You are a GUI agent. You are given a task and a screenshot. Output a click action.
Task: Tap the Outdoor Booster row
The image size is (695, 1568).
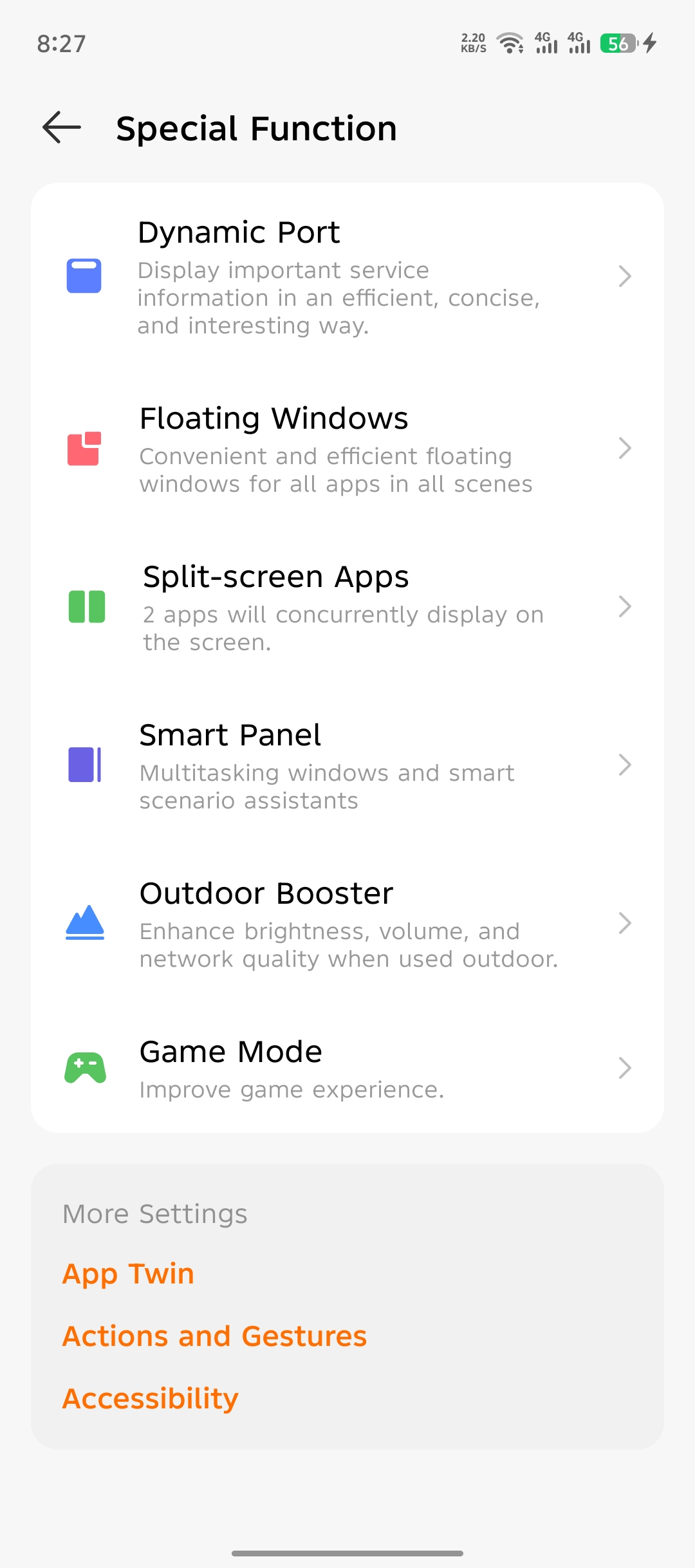(x=347, y=924)
